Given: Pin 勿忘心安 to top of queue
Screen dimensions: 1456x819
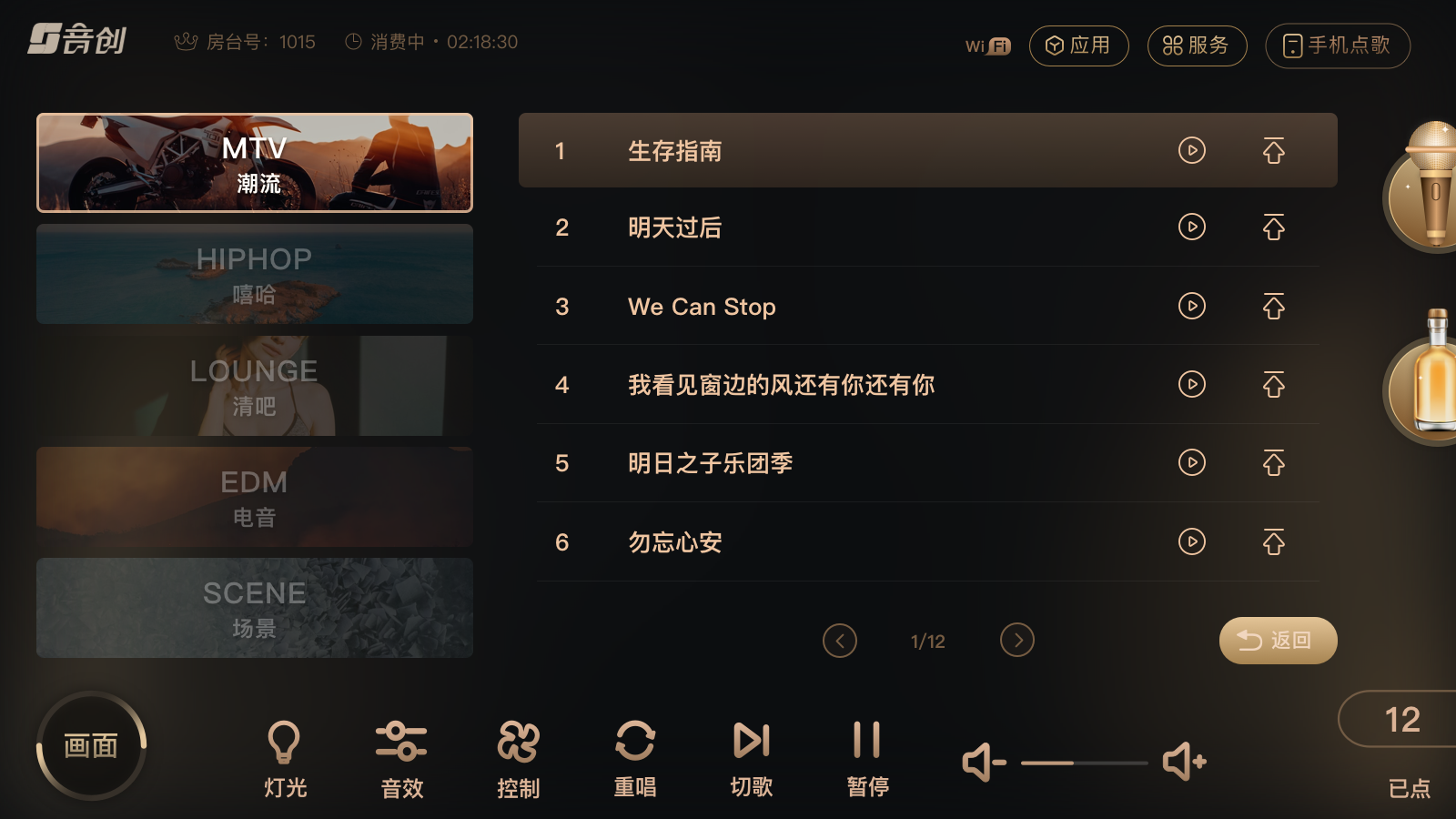Looking at the screenshot, I should pos(1273,542).
